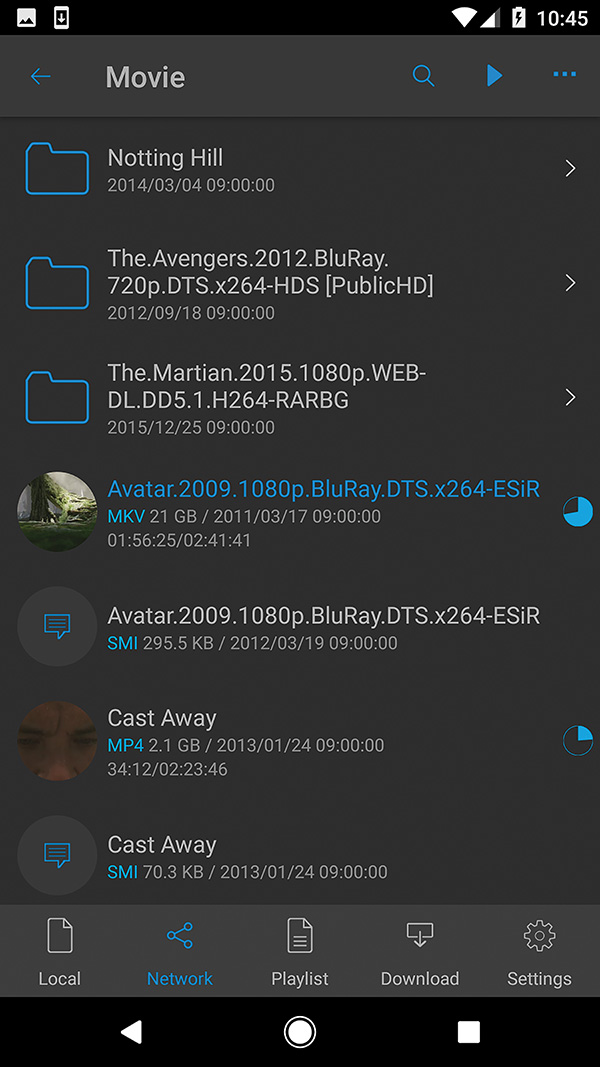Play the Cast Away MP4 video
600x1067 pixels.
(x=300, y=741)
